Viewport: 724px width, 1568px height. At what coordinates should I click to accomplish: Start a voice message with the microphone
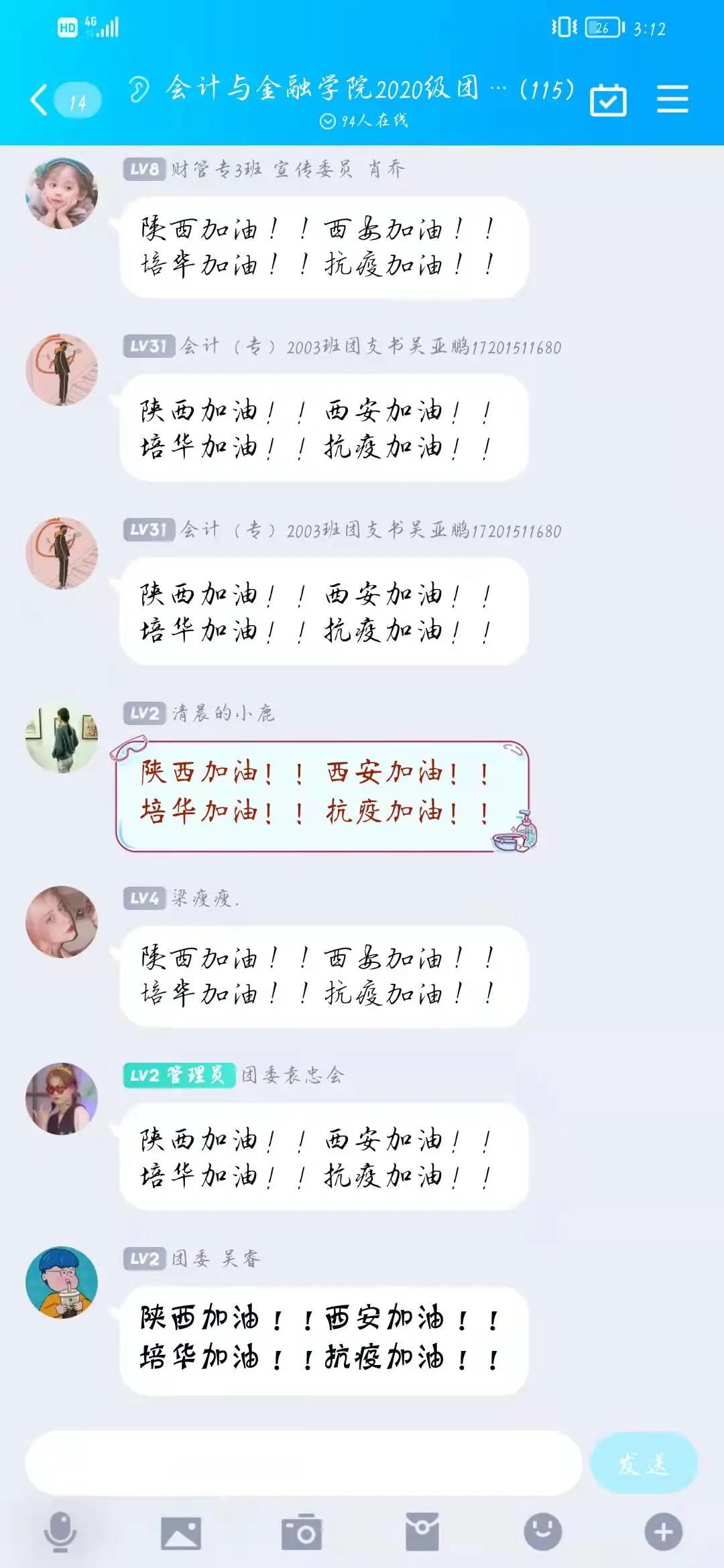coord(60,1532)
